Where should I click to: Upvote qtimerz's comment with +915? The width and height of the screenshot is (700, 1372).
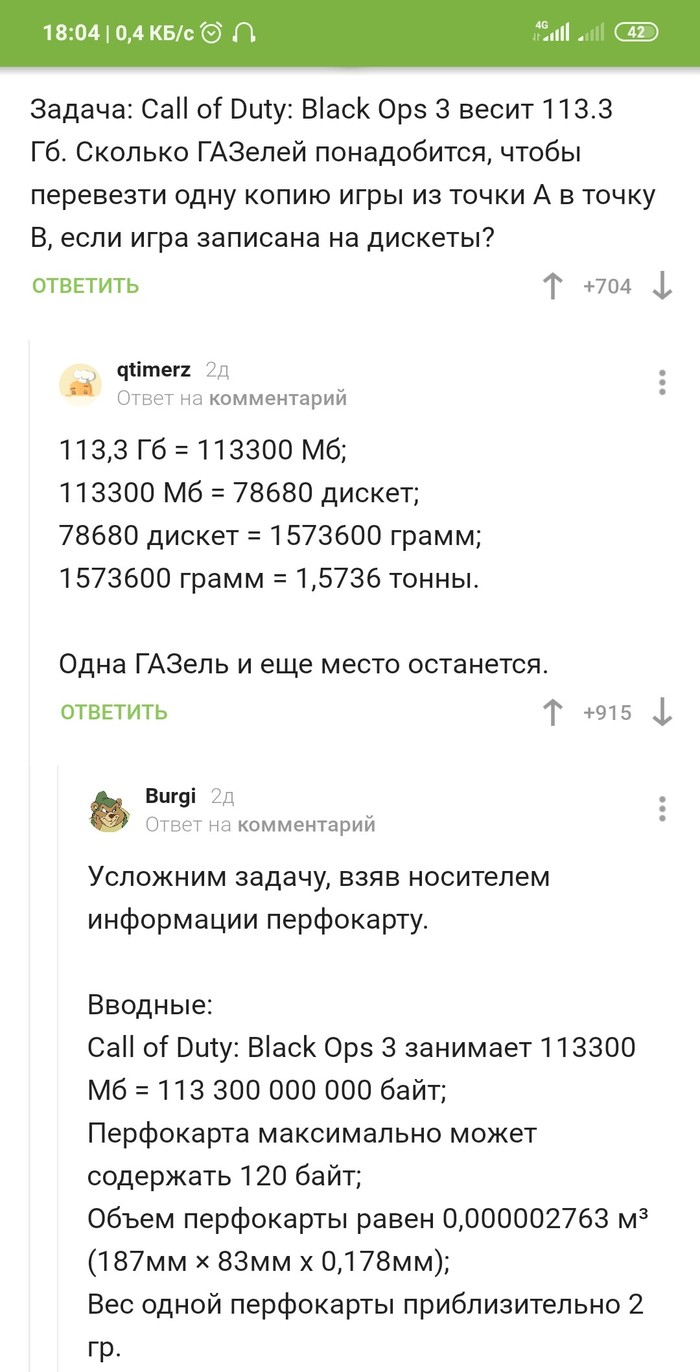551,712
